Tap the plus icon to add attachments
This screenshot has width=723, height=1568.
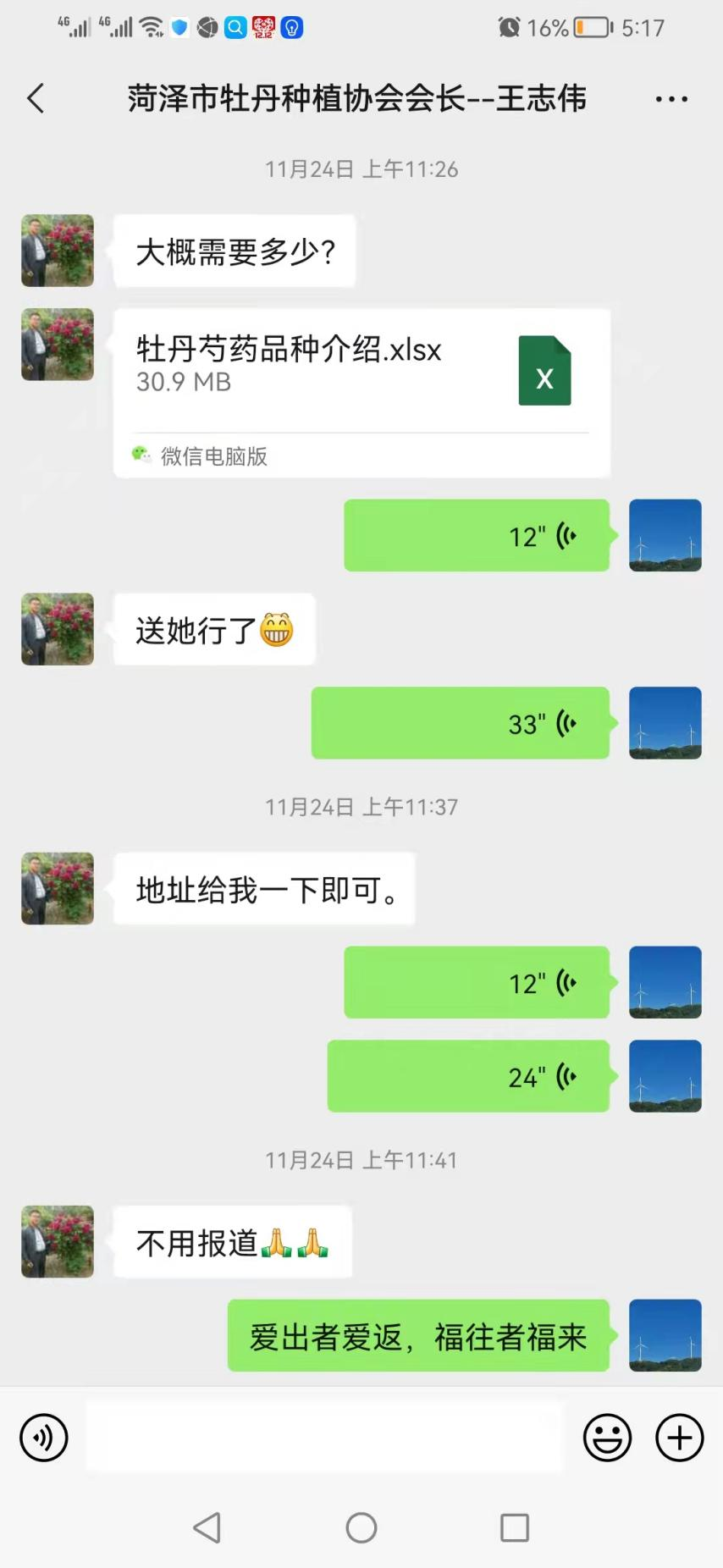[677, 1438]
